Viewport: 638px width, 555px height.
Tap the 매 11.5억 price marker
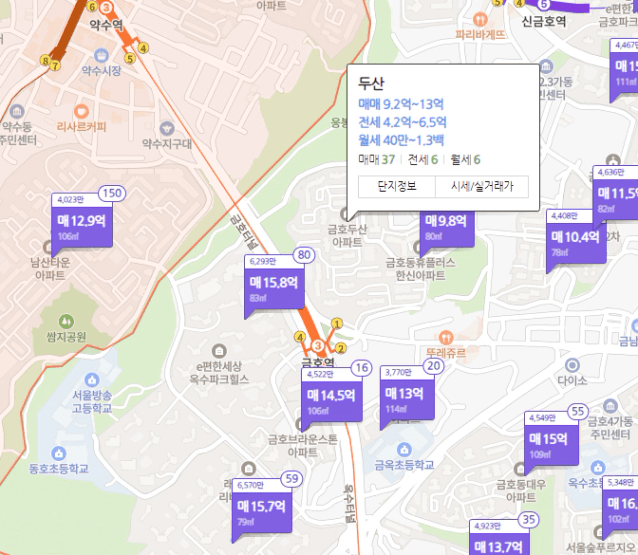[x=617, y=194]
